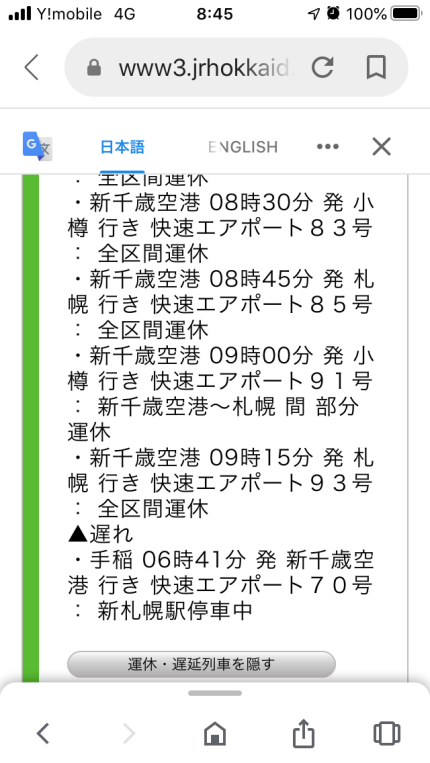Navigate back with bottom toolbar arrow
The image size is (430, 763).
click(x=43, y=733)
